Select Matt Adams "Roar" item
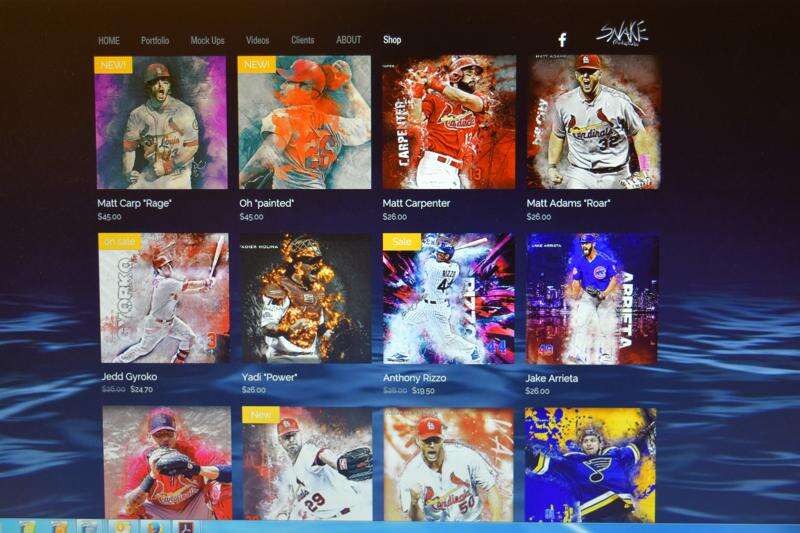 [x=592, y=122]
